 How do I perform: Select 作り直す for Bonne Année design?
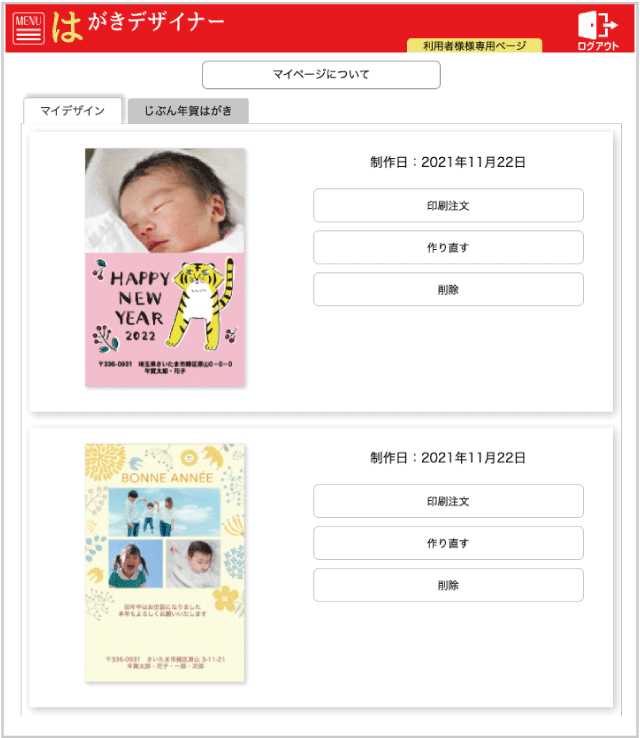[448, 543]
